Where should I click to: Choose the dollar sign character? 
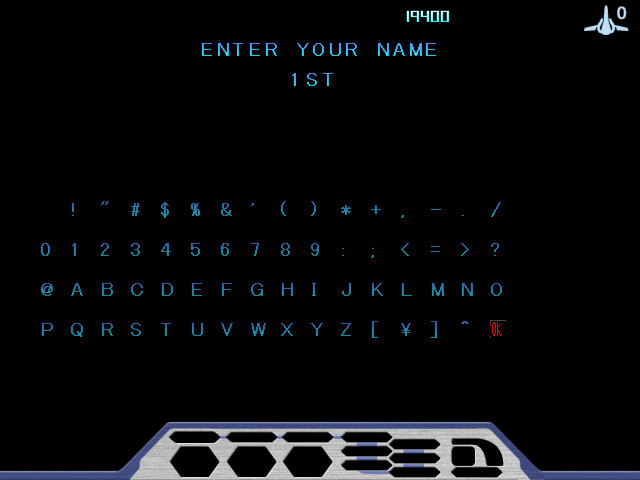(165, 210)
